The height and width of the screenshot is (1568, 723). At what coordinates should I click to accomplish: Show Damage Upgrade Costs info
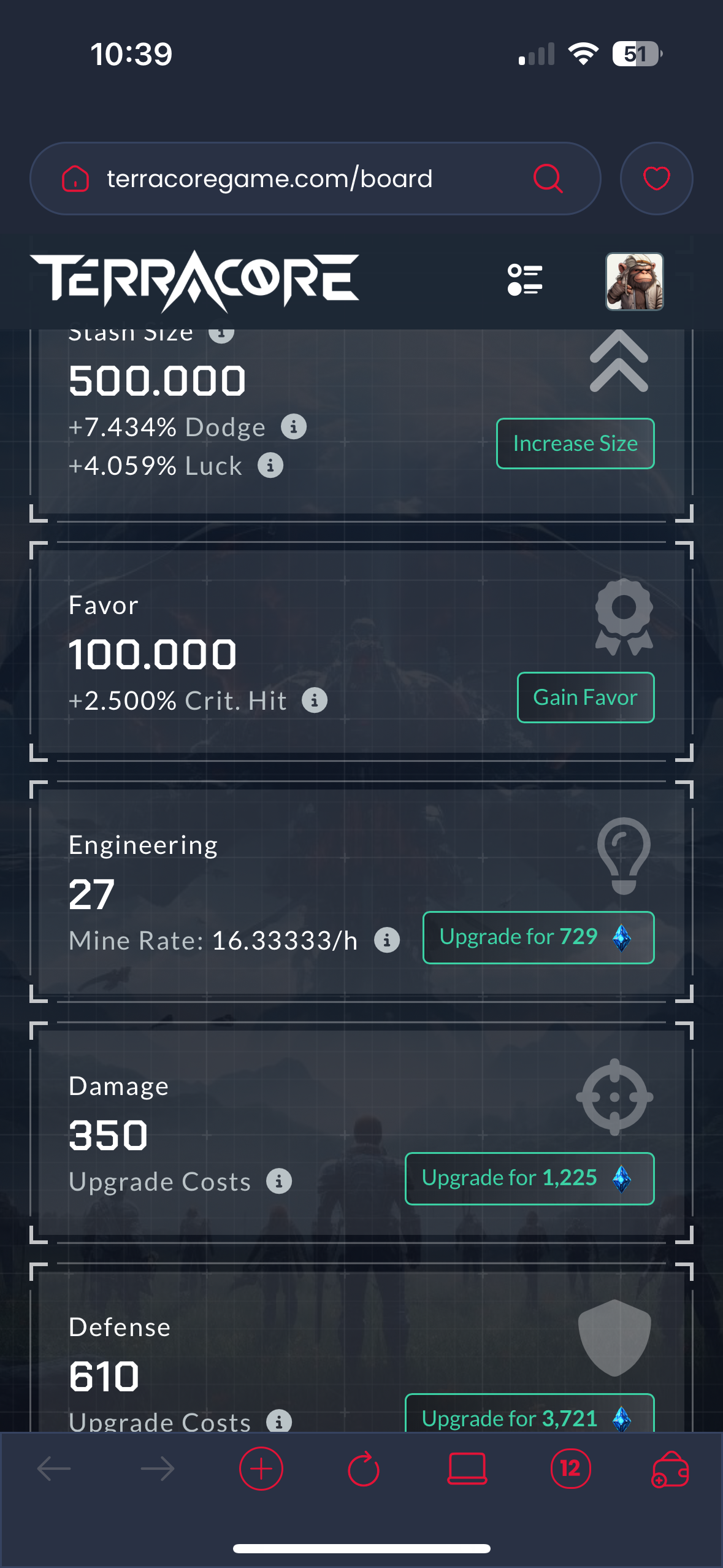[x=279, y=1182]
